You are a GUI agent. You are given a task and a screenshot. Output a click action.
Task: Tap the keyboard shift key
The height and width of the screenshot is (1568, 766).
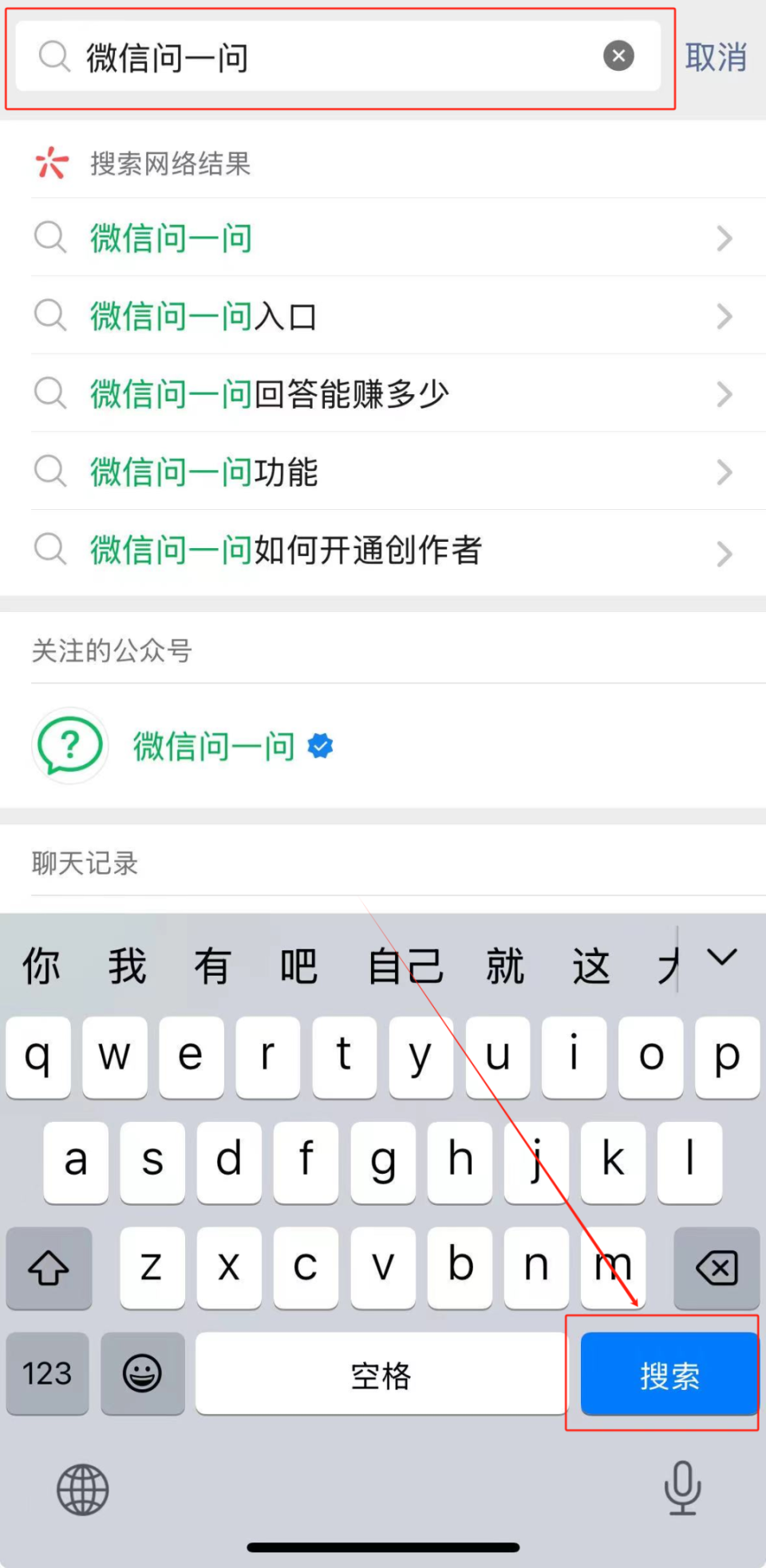49,1268
